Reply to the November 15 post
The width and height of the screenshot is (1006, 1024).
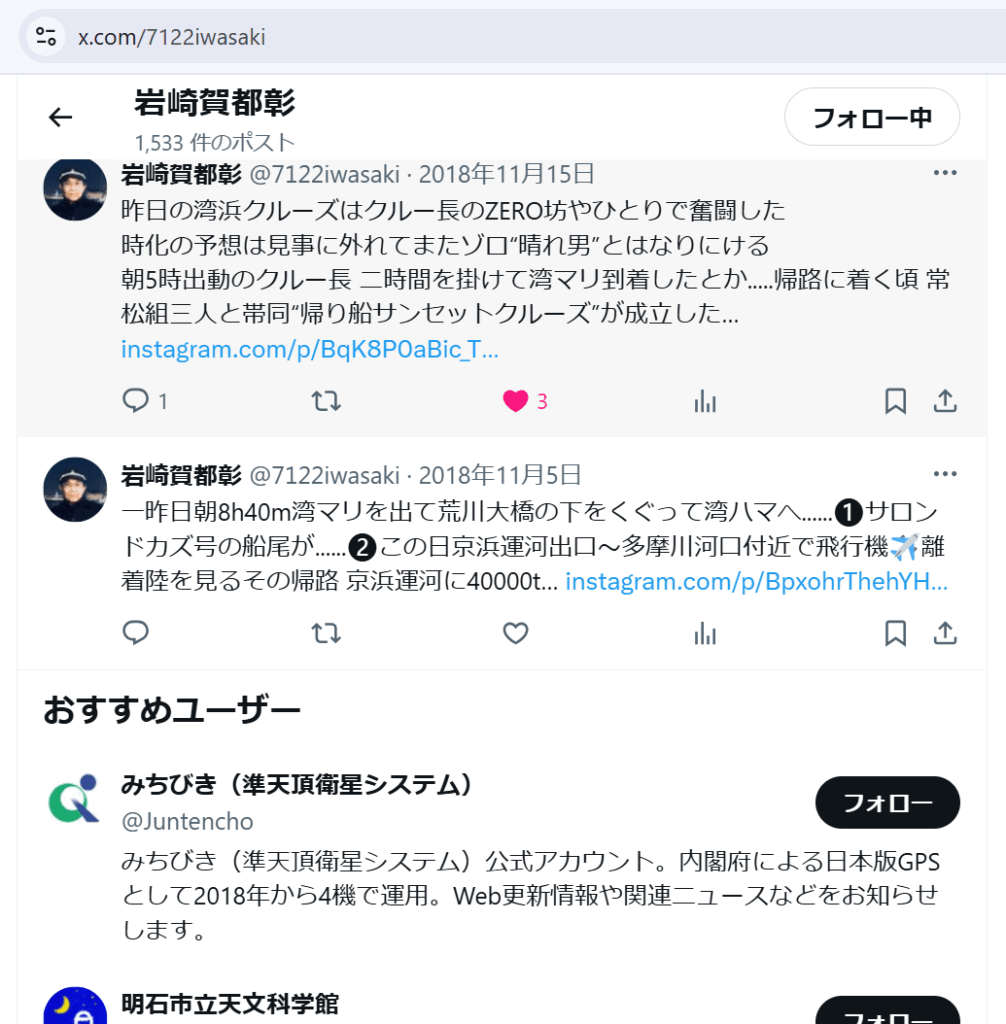coord(136,401)
